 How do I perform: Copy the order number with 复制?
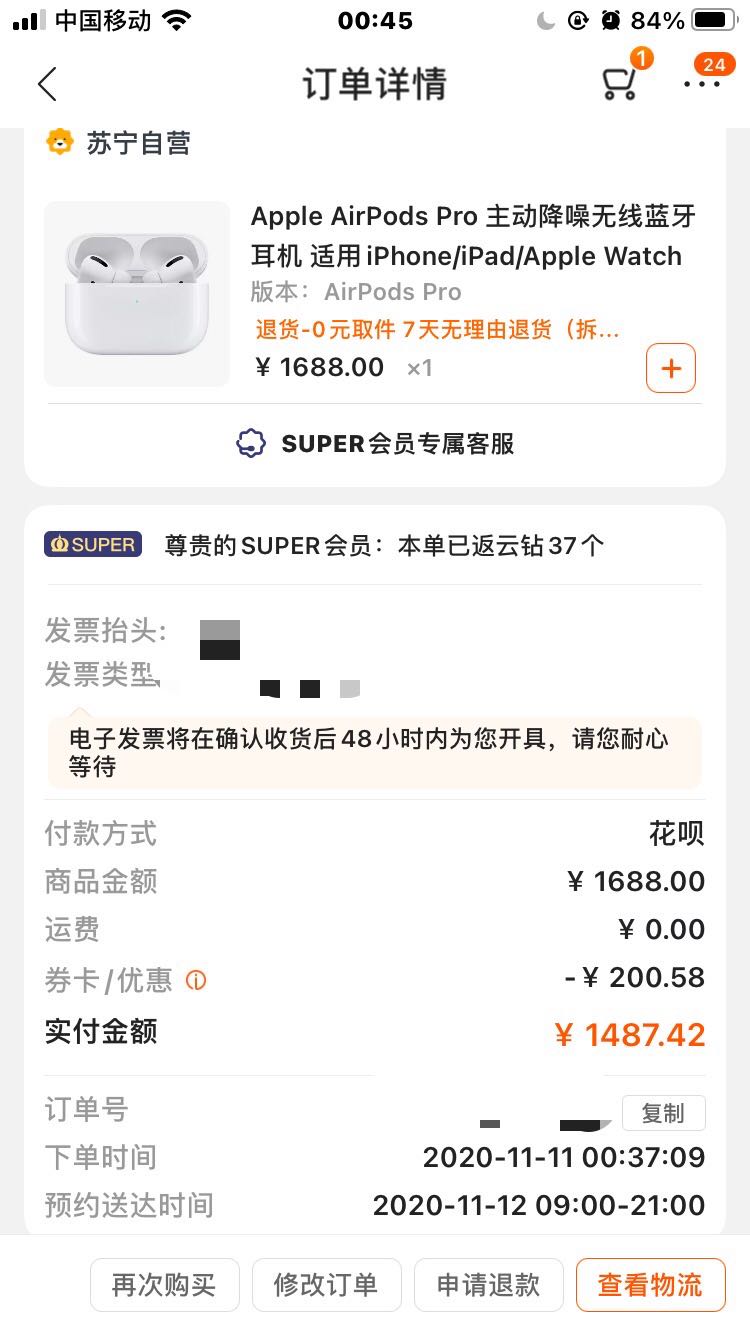click(663, 1113)
